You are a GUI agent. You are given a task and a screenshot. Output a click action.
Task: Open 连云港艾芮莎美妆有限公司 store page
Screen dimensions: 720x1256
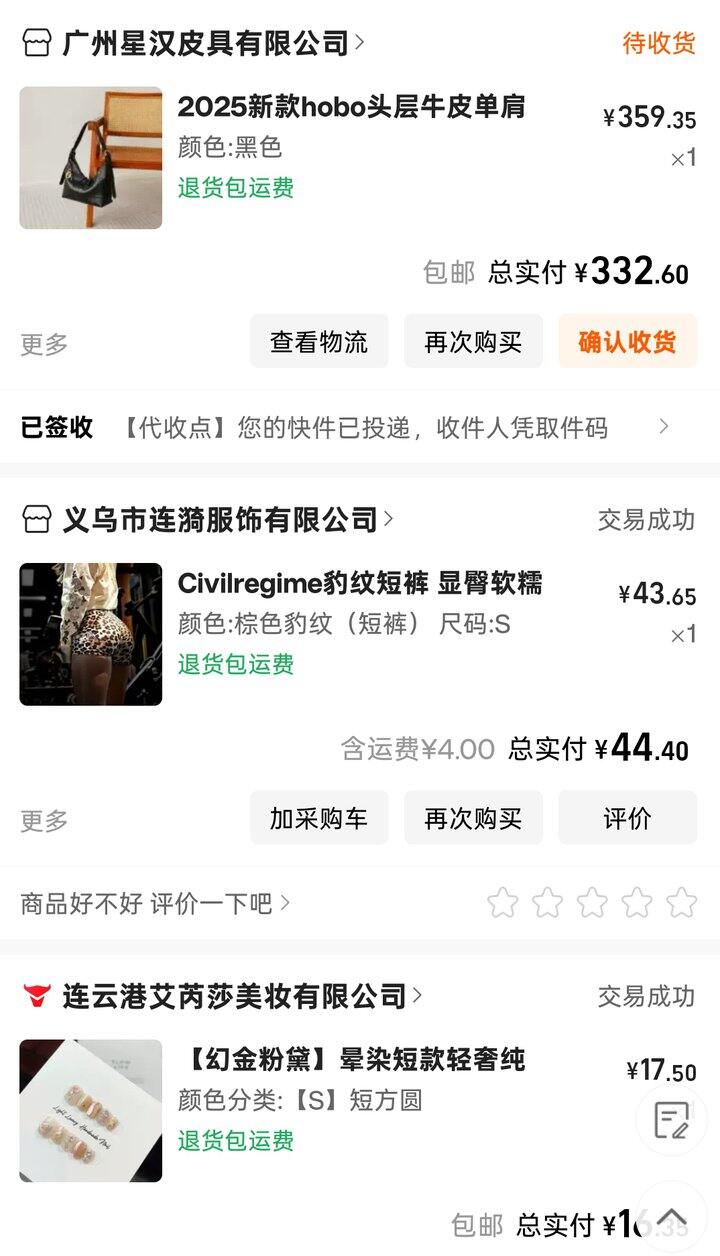(x=234, y=996)
